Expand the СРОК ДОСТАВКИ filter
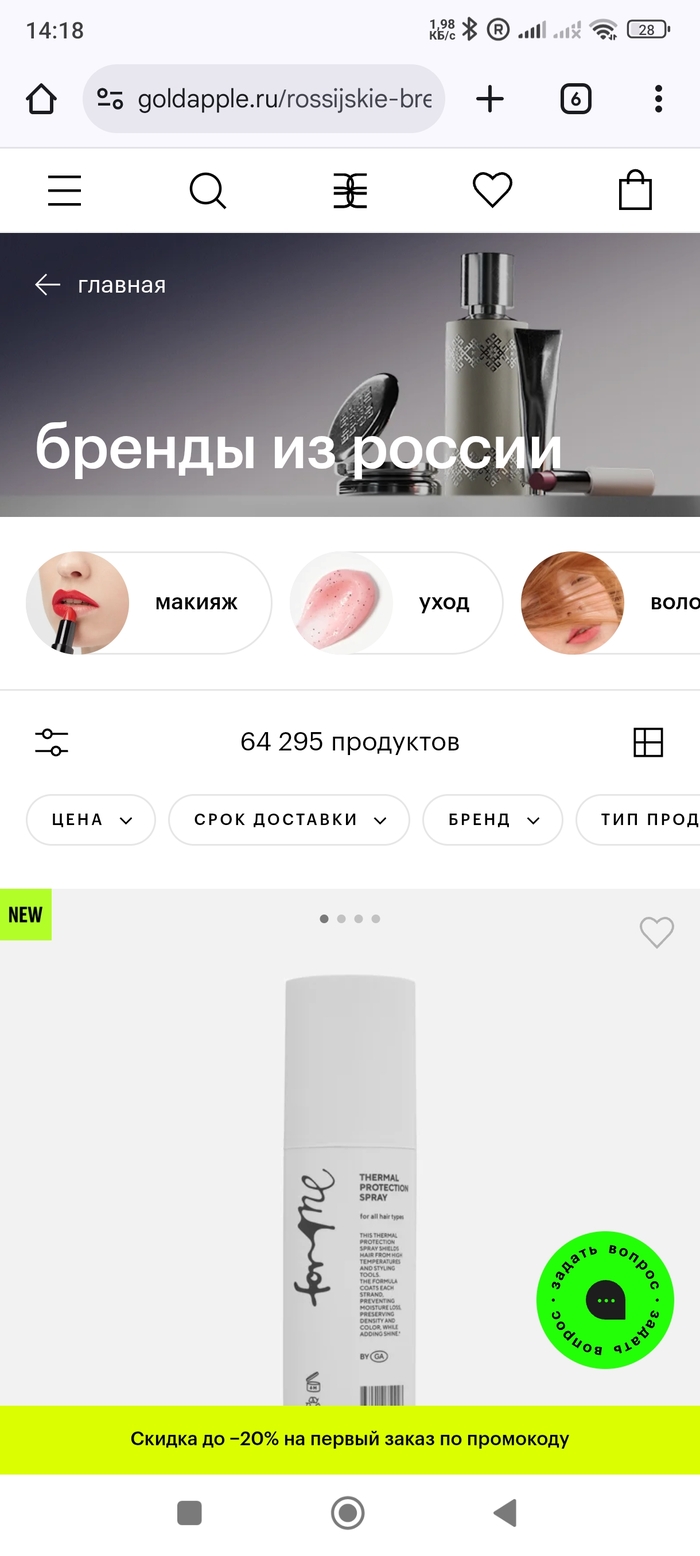 [289, 820]
